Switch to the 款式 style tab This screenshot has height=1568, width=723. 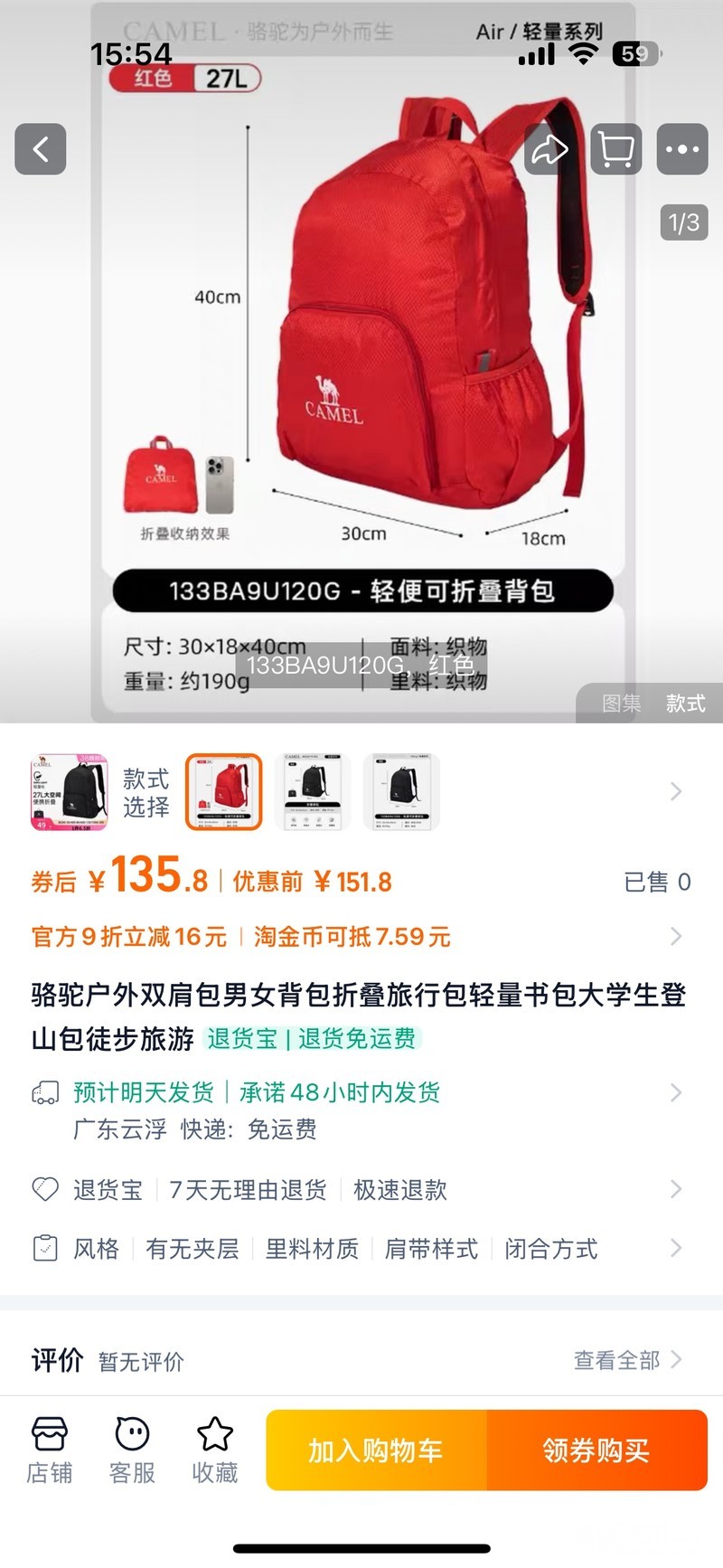(x=685, y=704)
